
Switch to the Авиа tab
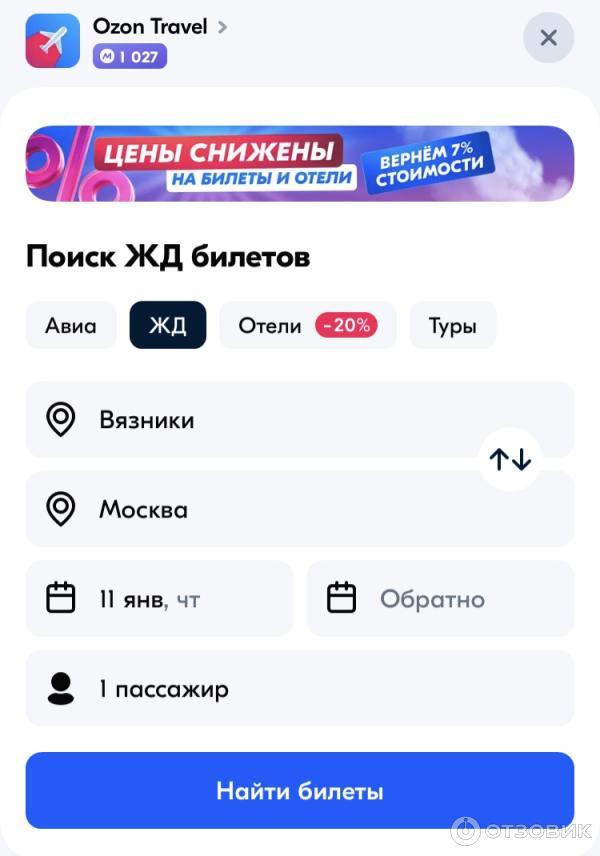pyautogui.click(x=71, y=325)
